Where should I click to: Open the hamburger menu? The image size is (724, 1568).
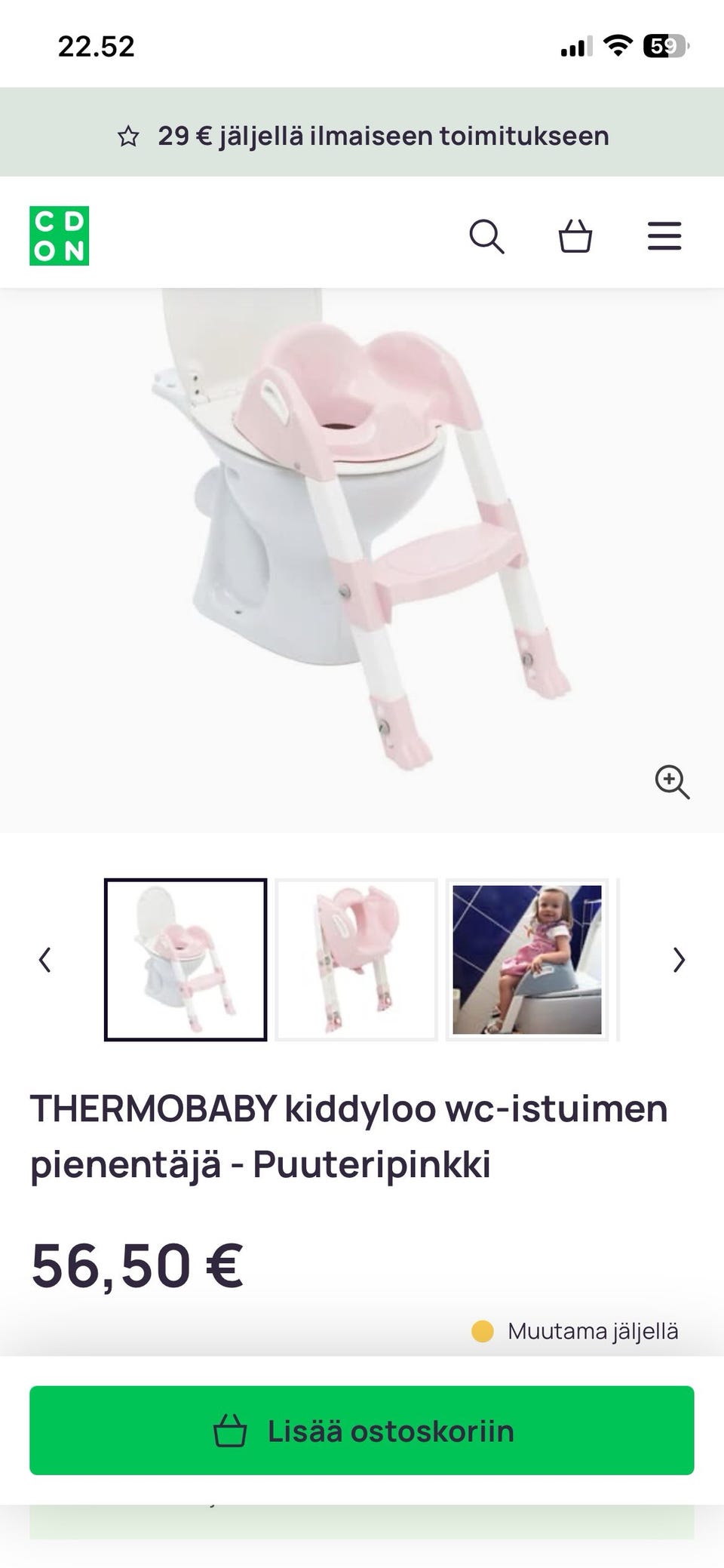(x=664, y=236)
